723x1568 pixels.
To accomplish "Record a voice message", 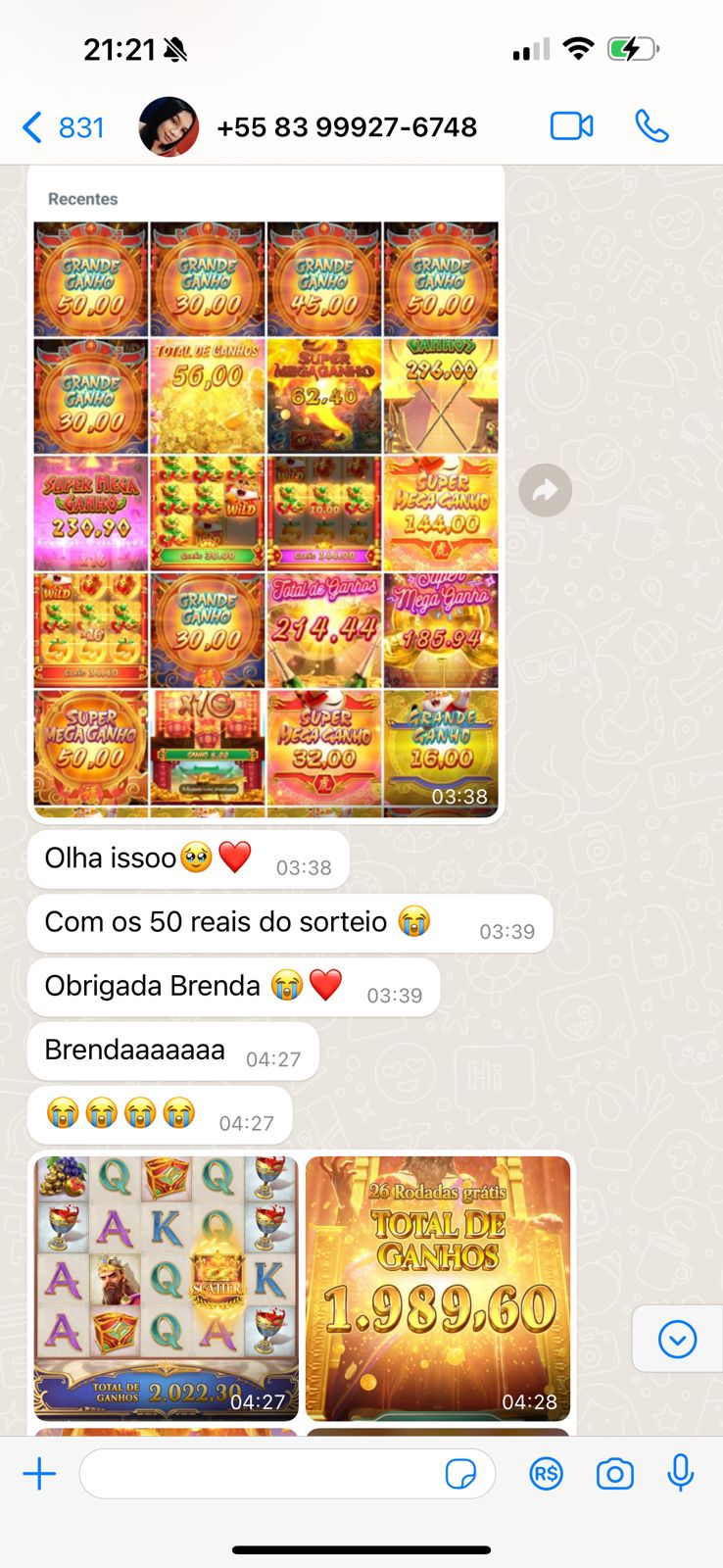I will coord(681,1473).
